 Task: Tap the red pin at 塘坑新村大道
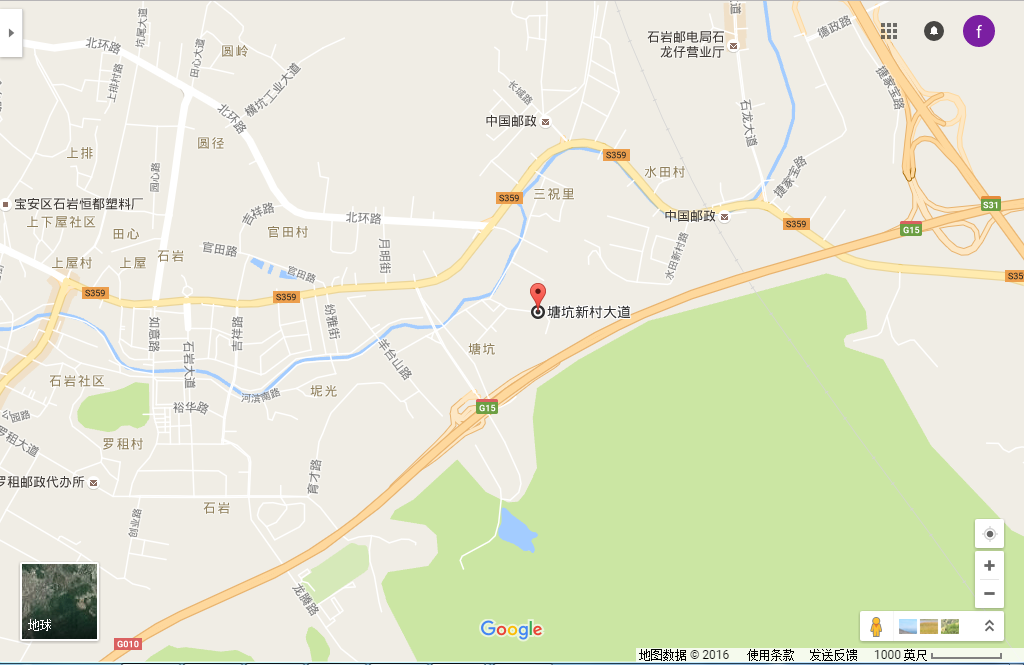click(x=538, y=296)
